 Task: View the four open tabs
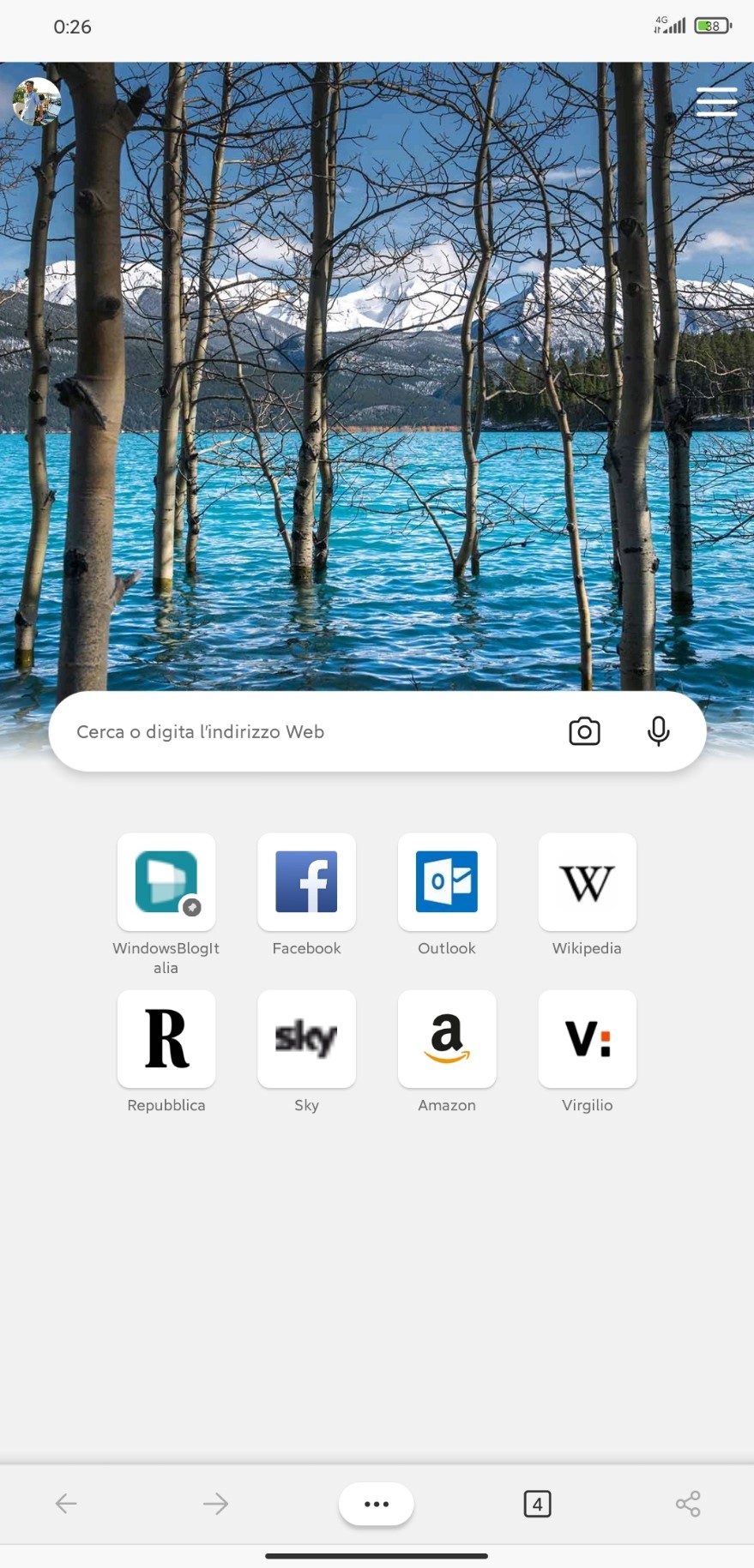point(537,1504)
